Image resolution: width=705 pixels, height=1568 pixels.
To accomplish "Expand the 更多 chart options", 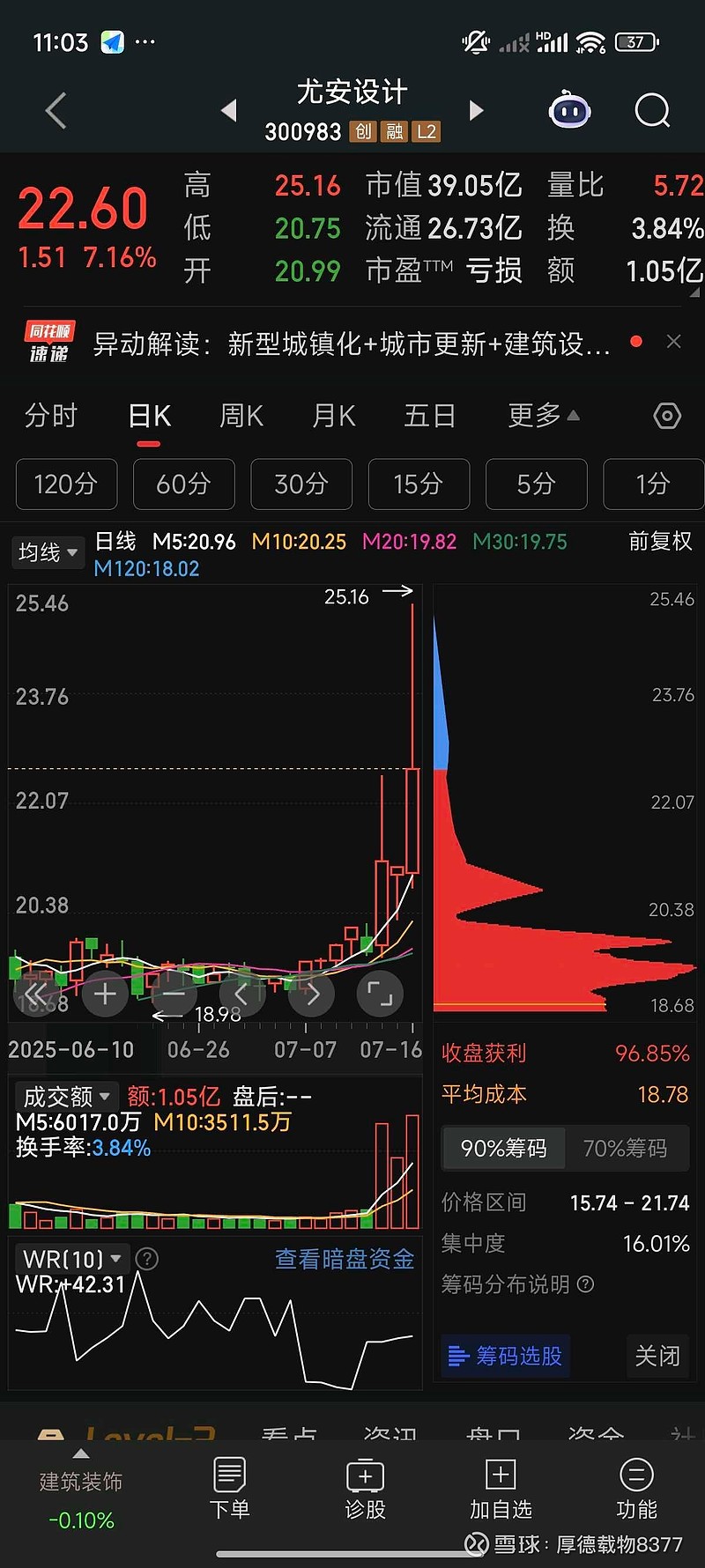I will pos(543,415).
